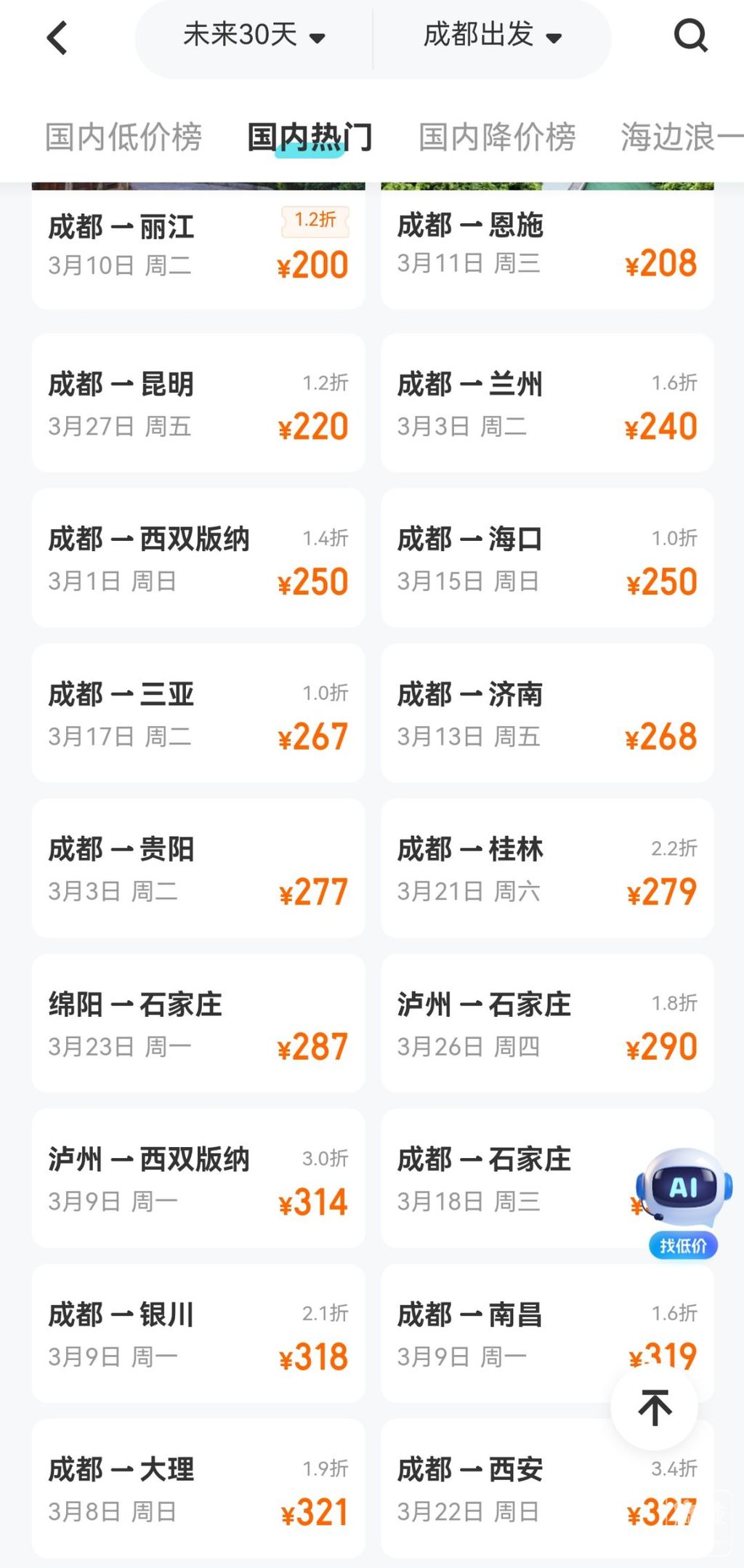Check the 成都 to 贵阳 flight
Image resolution: width=744 pixels, height=1568 pixels.
click(198, 869)
